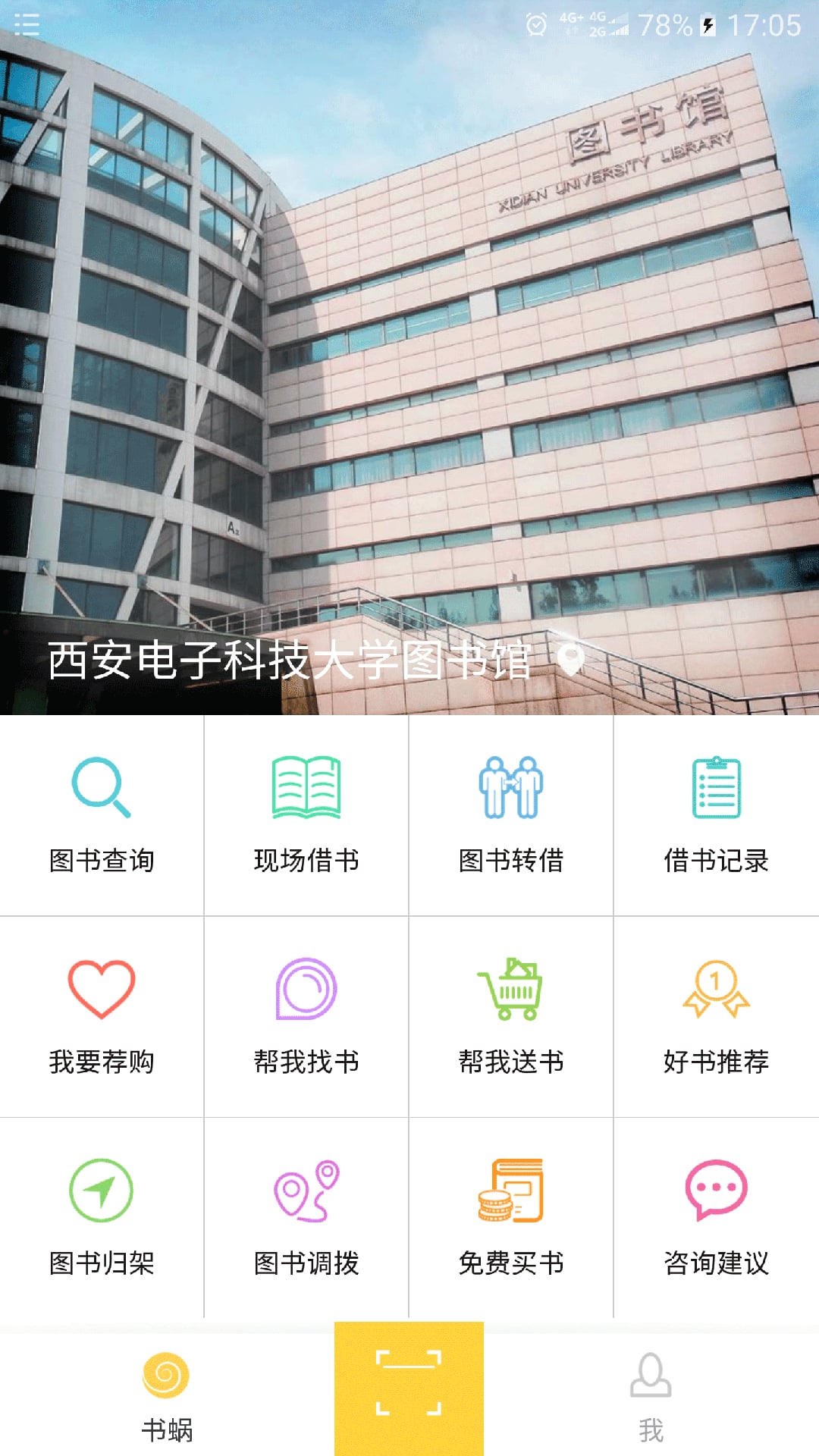Open 免费买书 free book purchase

pyautogui.click(x=511, y=1217)
